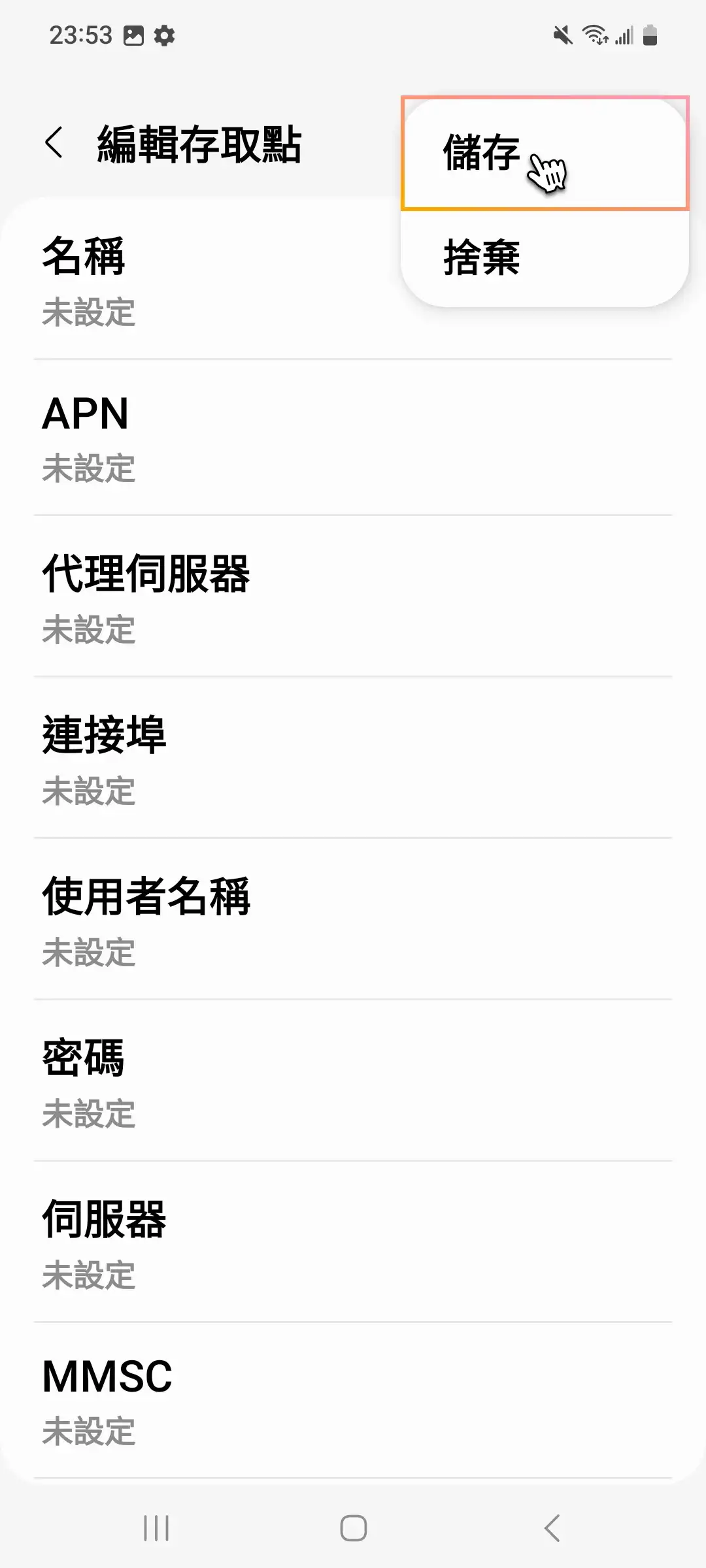The width and height of the screenshot is (706, 1568).
Task: Open the Settings gear in the status bar
Action: 163,36
